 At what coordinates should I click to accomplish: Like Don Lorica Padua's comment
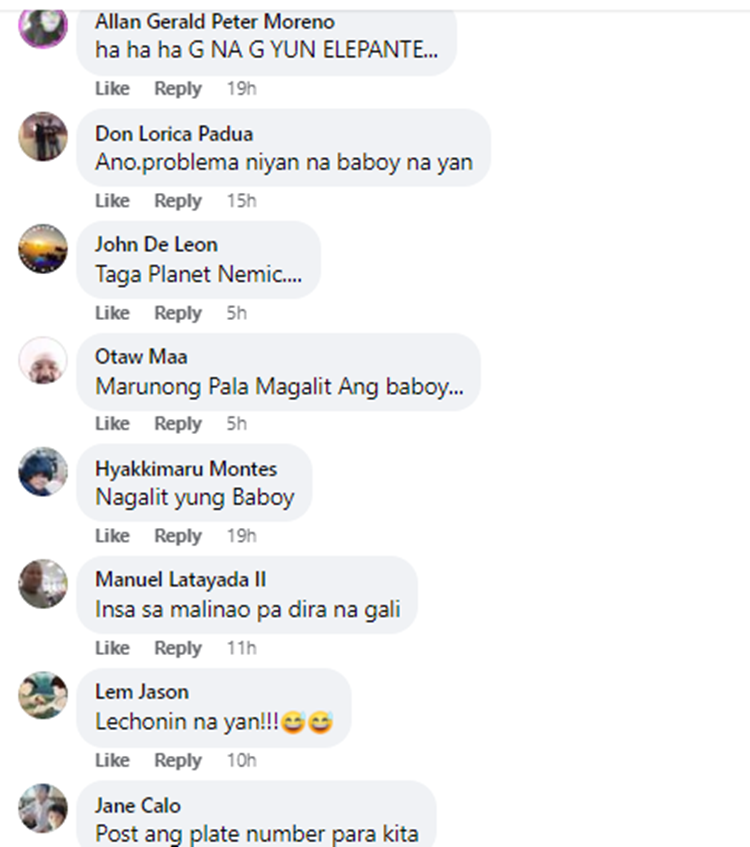pyautogui.click(x=112, y=201)
